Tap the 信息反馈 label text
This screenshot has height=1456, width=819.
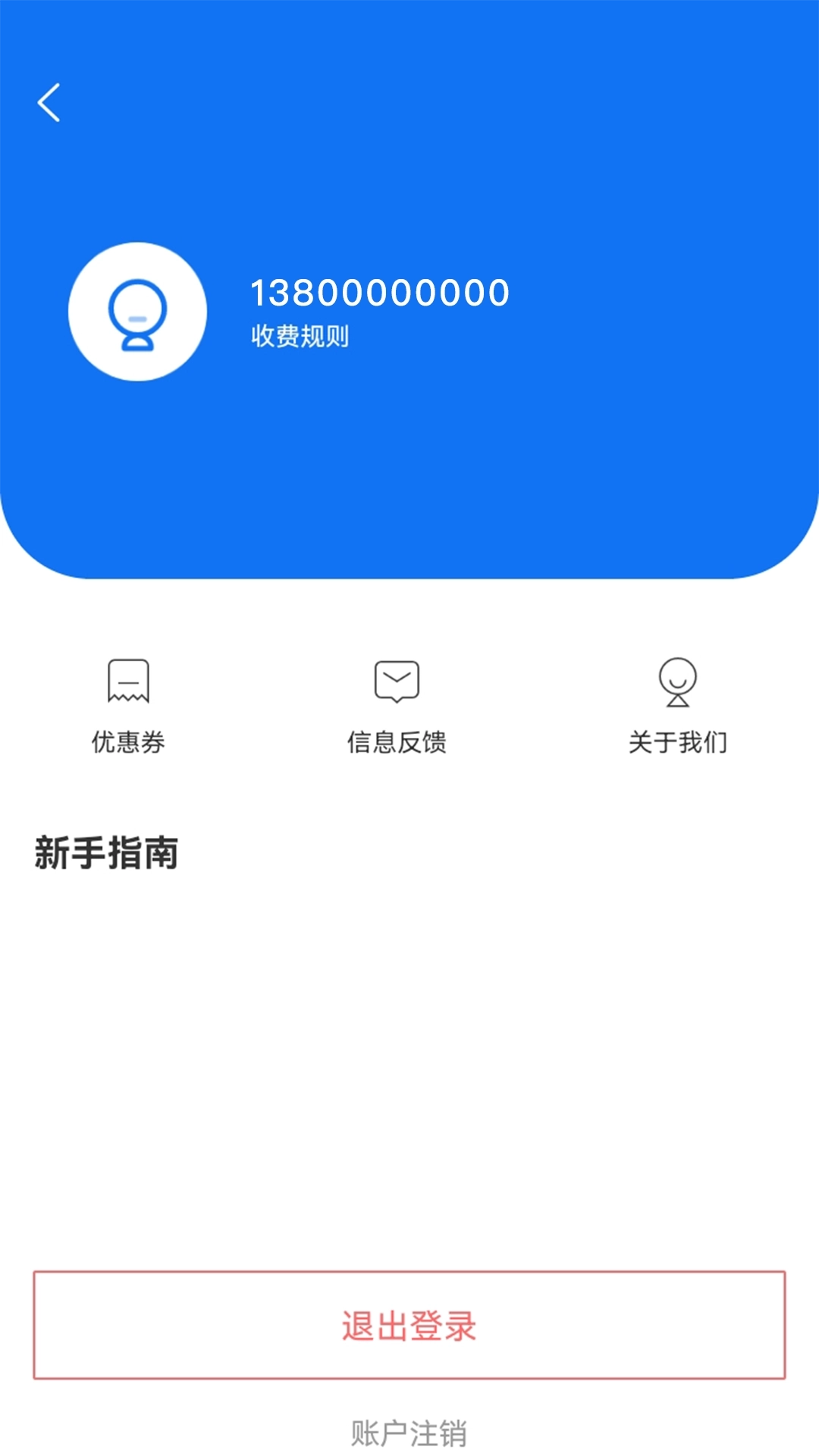pyautogui.click(x=397, y=743)
